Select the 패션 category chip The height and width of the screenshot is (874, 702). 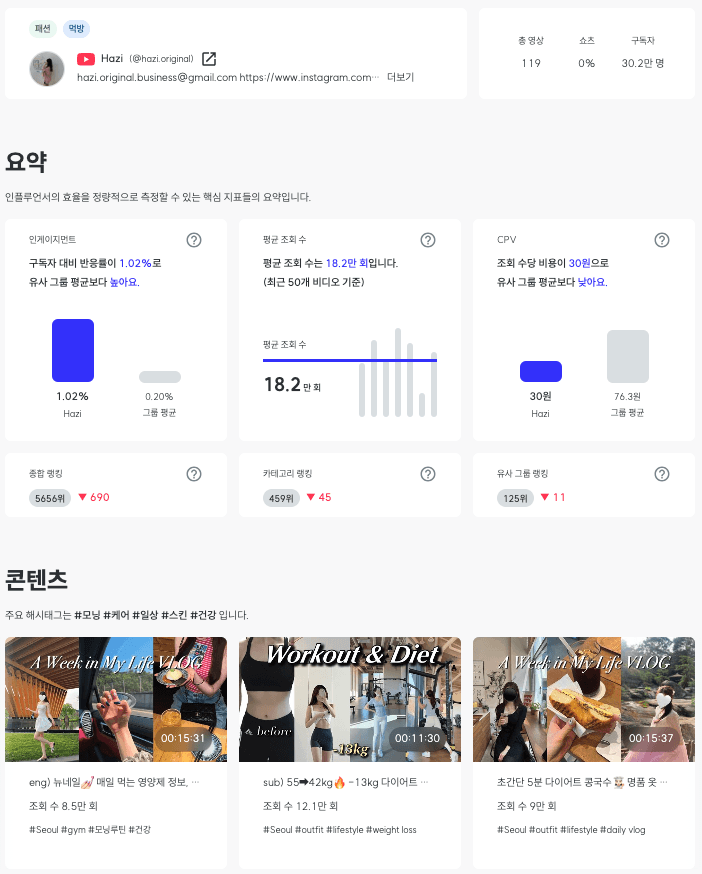(x=43, y=28)
